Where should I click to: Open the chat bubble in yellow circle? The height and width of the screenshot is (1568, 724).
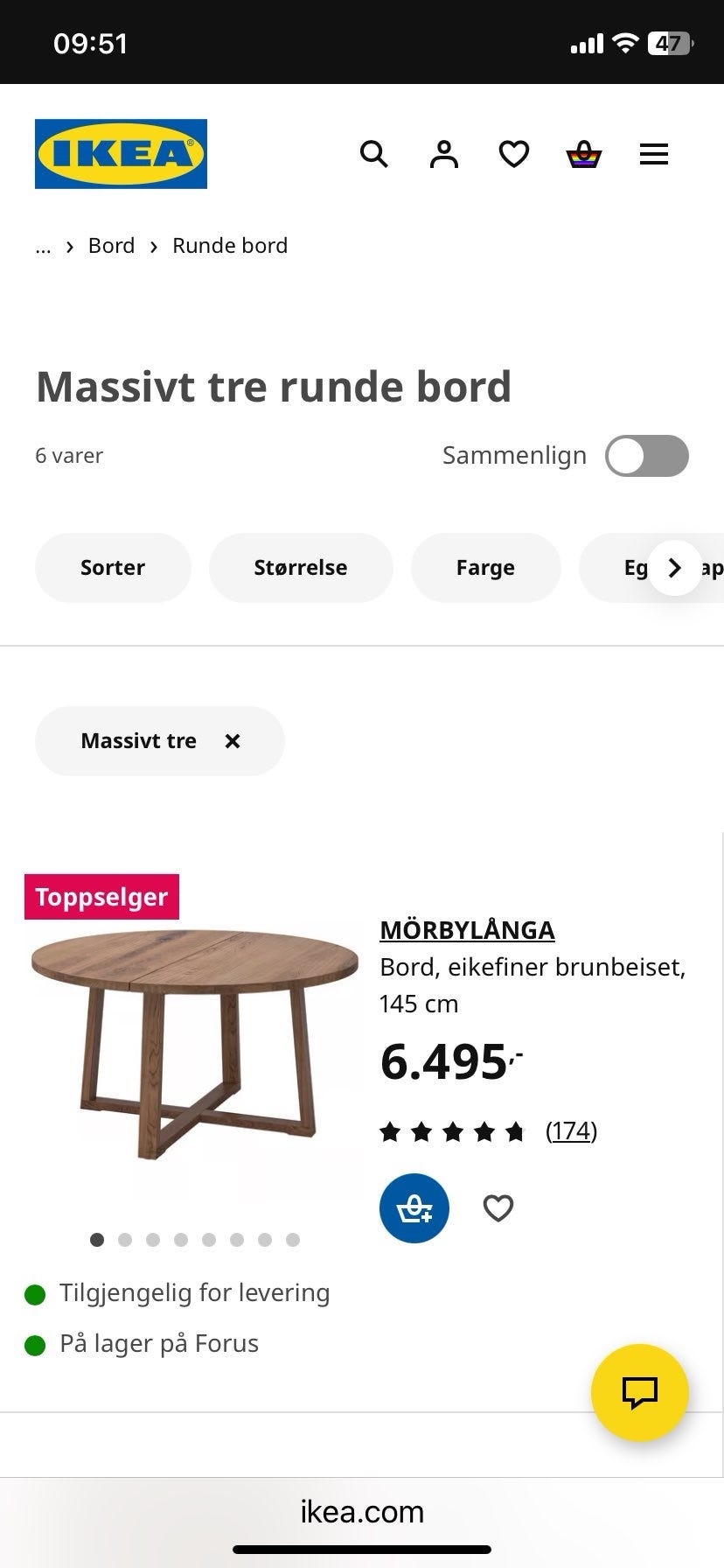(x=639, y=1393)
